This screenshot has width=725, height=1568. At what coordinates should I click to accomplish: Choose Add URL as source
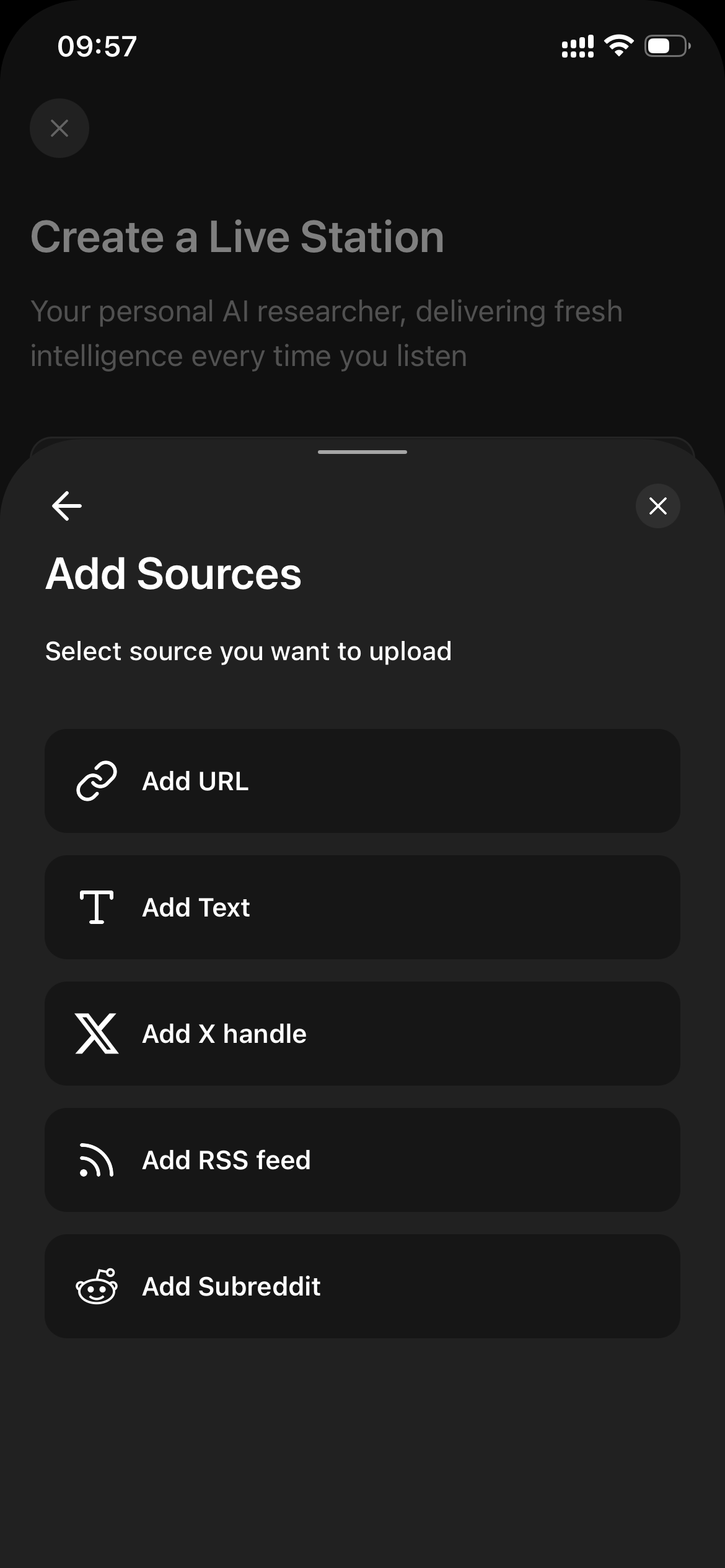(362, 781)
